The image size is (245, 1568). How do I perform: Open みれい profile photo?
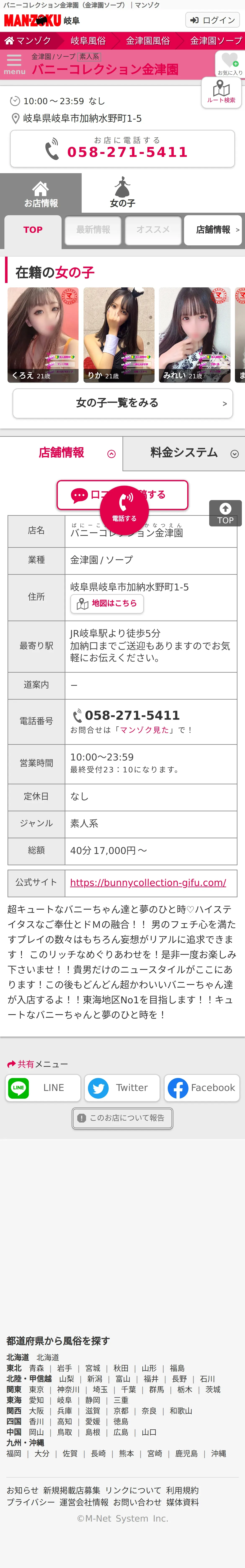click(x=194, y=335)
